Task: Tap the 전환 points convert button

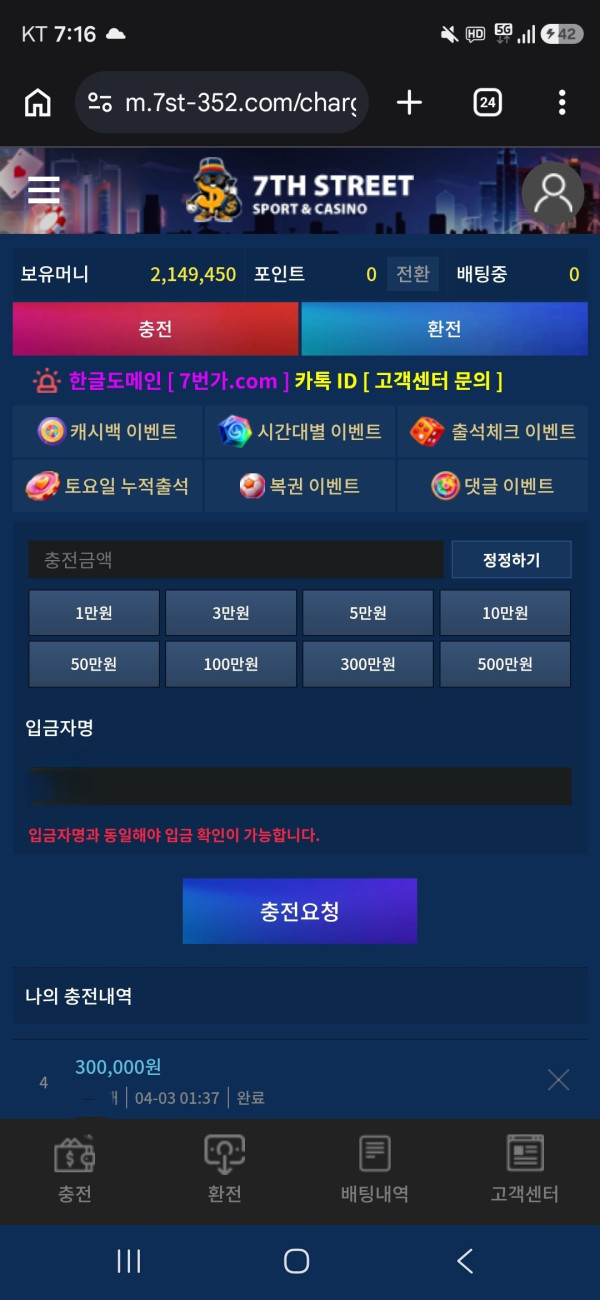Action: click(413, 274)
